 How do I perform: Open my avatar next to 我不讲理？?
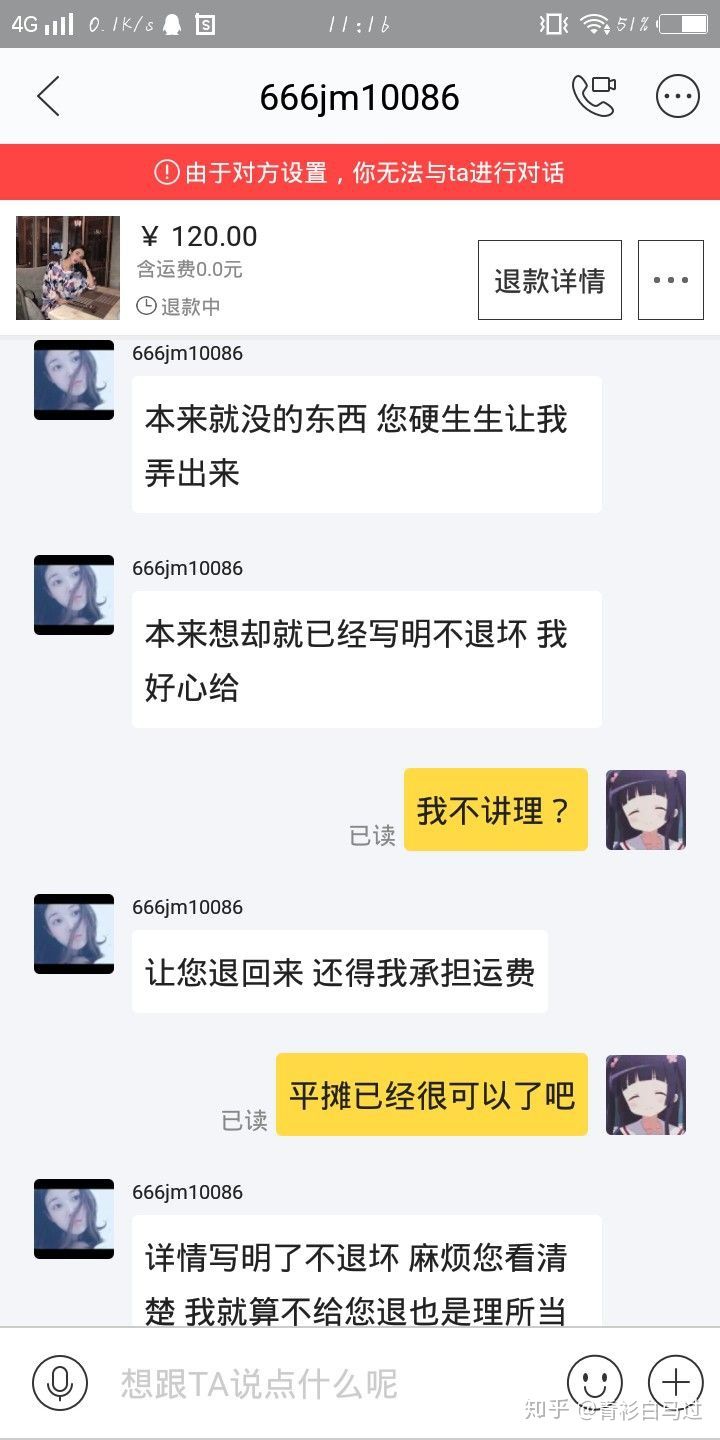[x=646, y=810]
